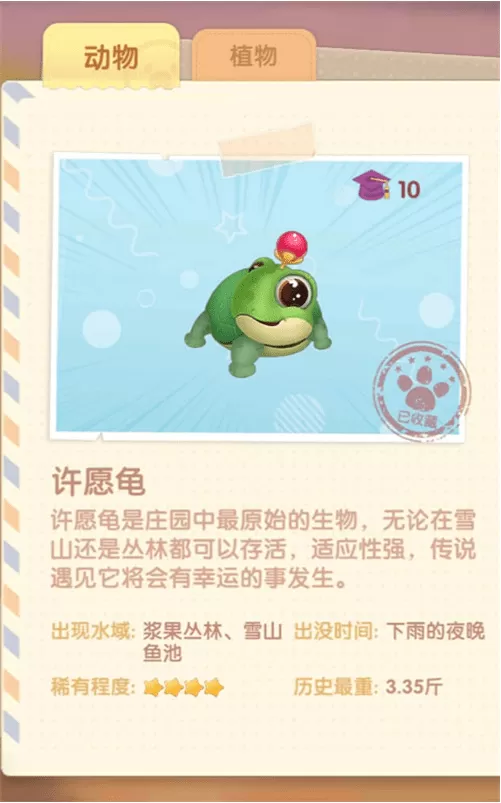Select the 动物 tab
501x803 pixels.
tap(111, 56)
